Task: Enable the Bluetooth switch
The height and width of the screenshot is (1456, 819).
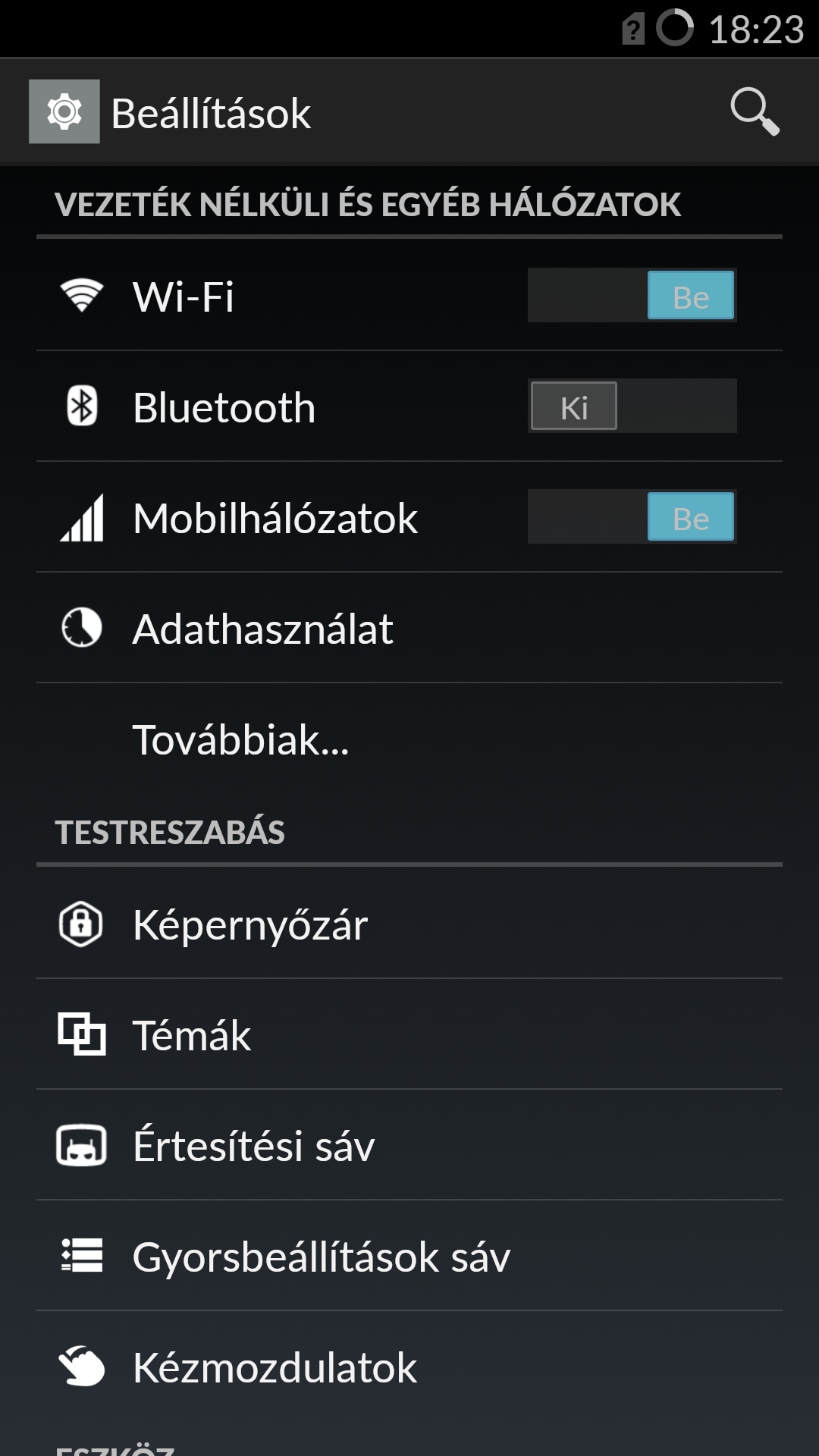Action: pos(632,406)
